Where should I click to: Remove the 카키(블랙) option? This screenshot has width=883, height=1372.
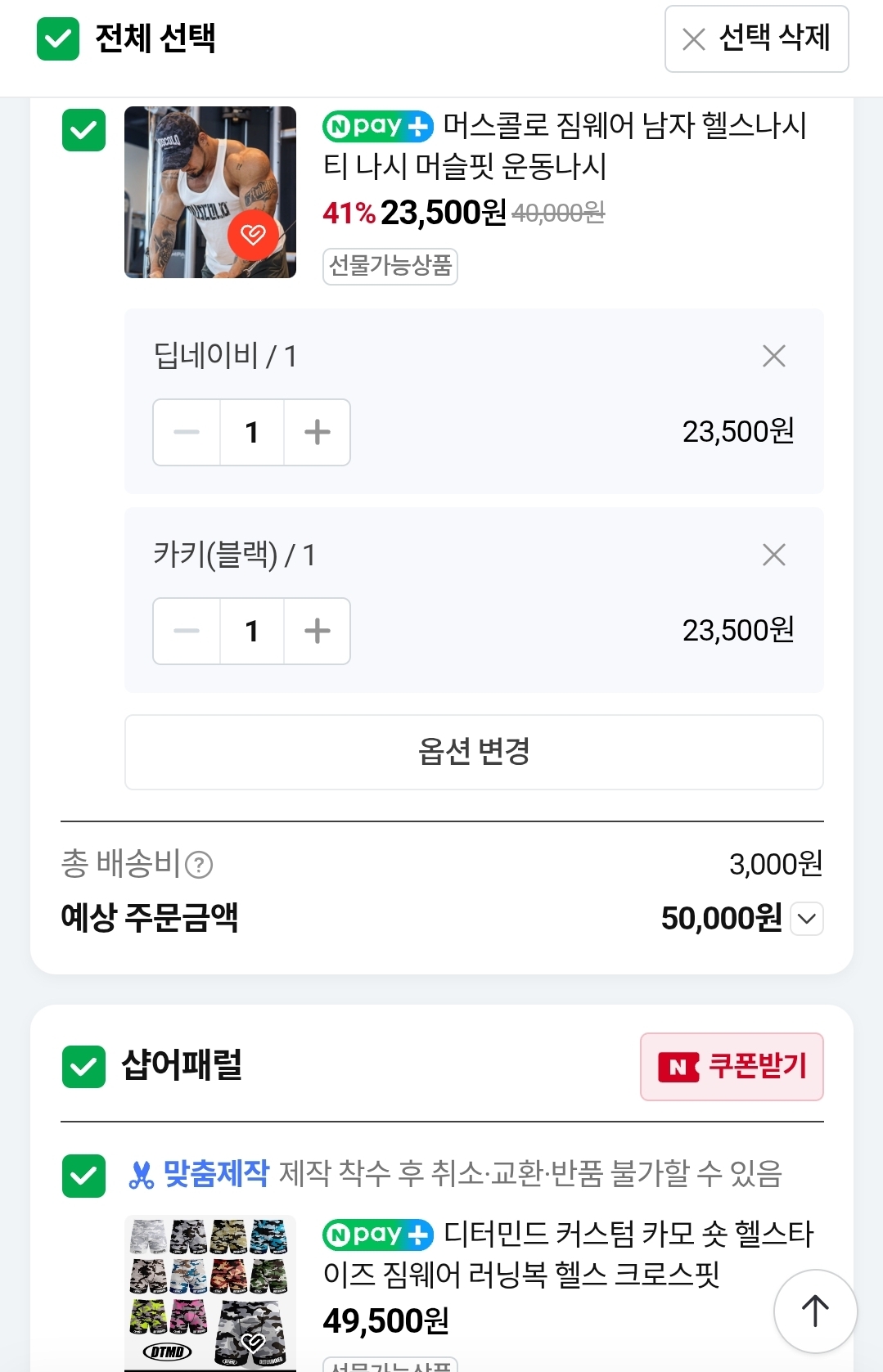click(x=773, y=555)
